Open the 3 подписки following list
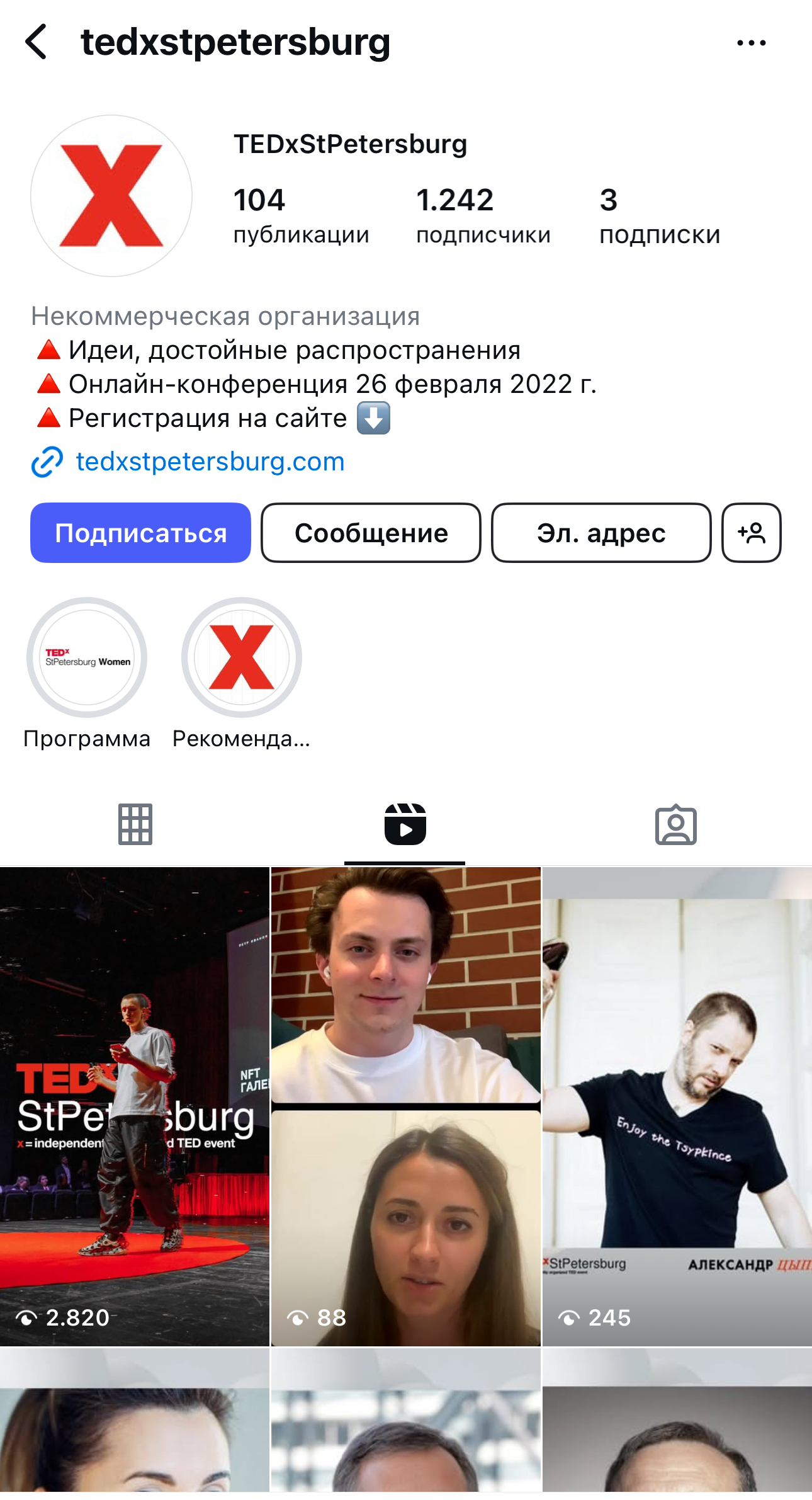The height and width of the screenshot is (1500, 812). 659,215
